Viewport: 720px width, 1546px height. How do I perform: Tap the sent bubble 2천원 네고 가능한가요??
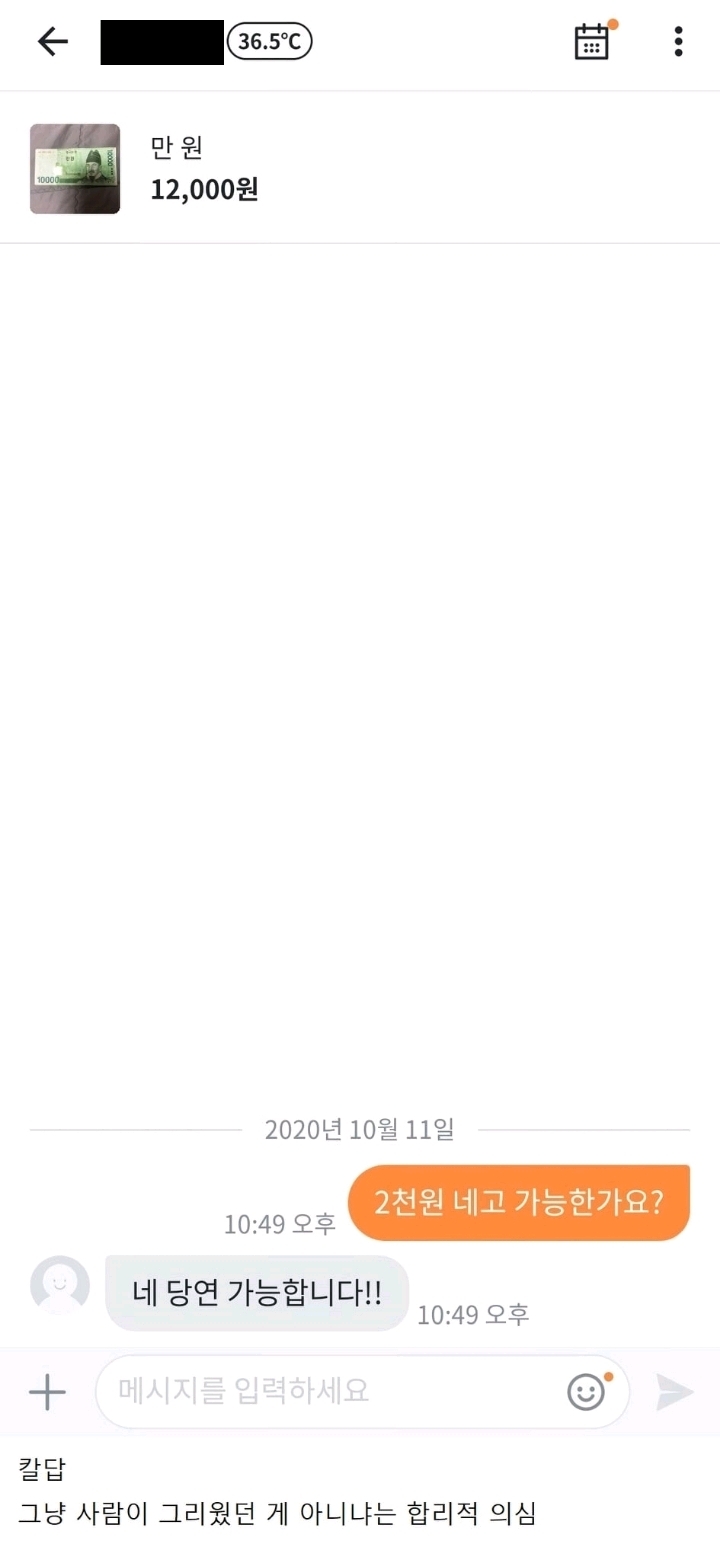pos(519,1203)
